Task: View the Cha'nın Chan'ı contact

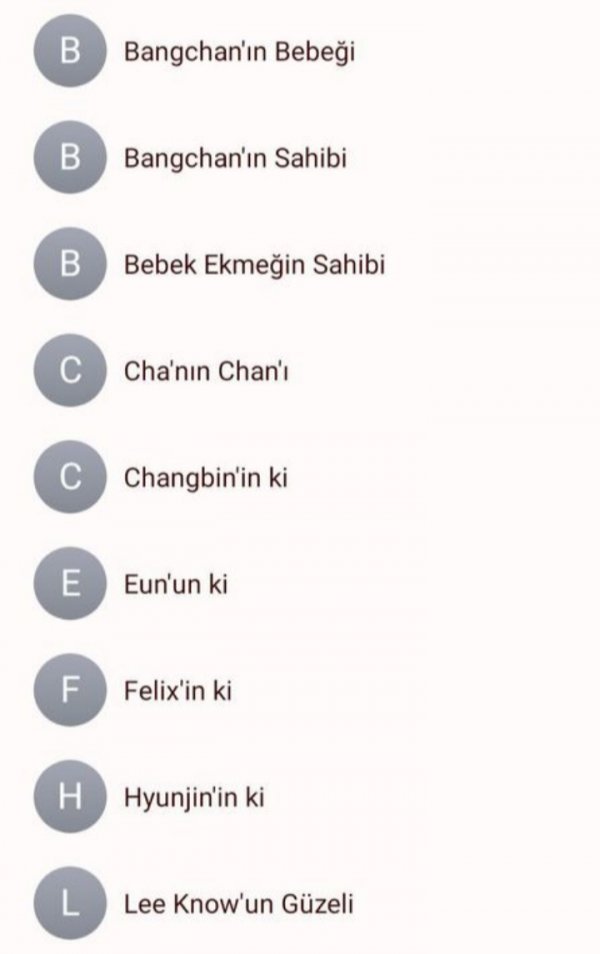Action: coord(206,371)
